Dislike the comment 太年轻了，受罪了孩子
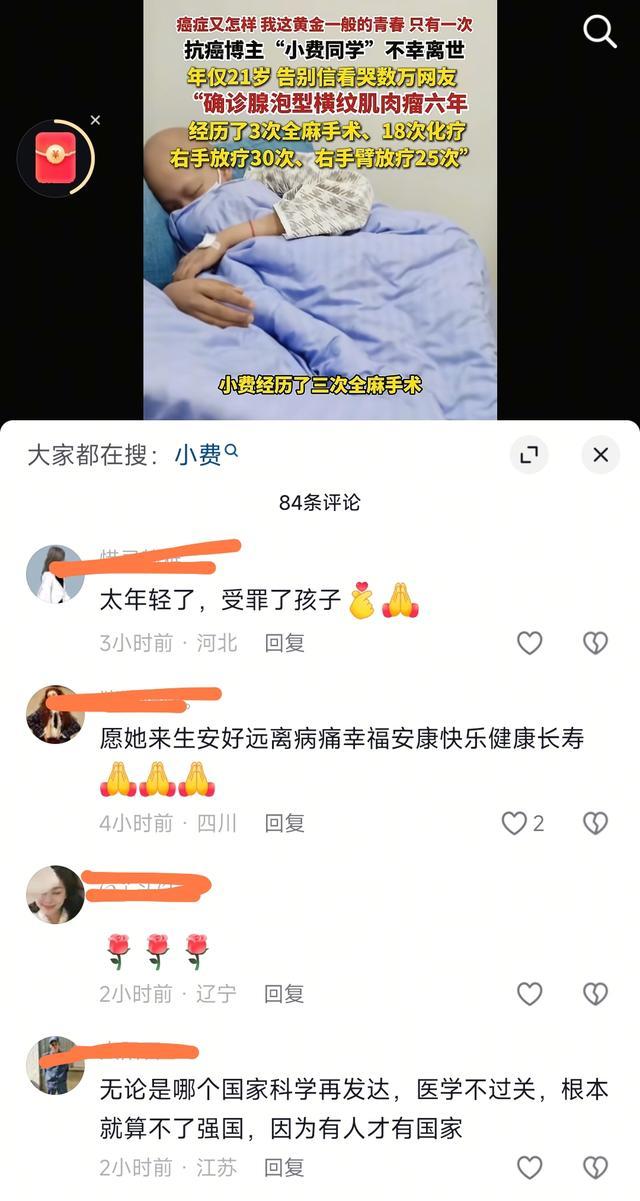Screen dimensions: 640x1201 [x=596, y=643]
